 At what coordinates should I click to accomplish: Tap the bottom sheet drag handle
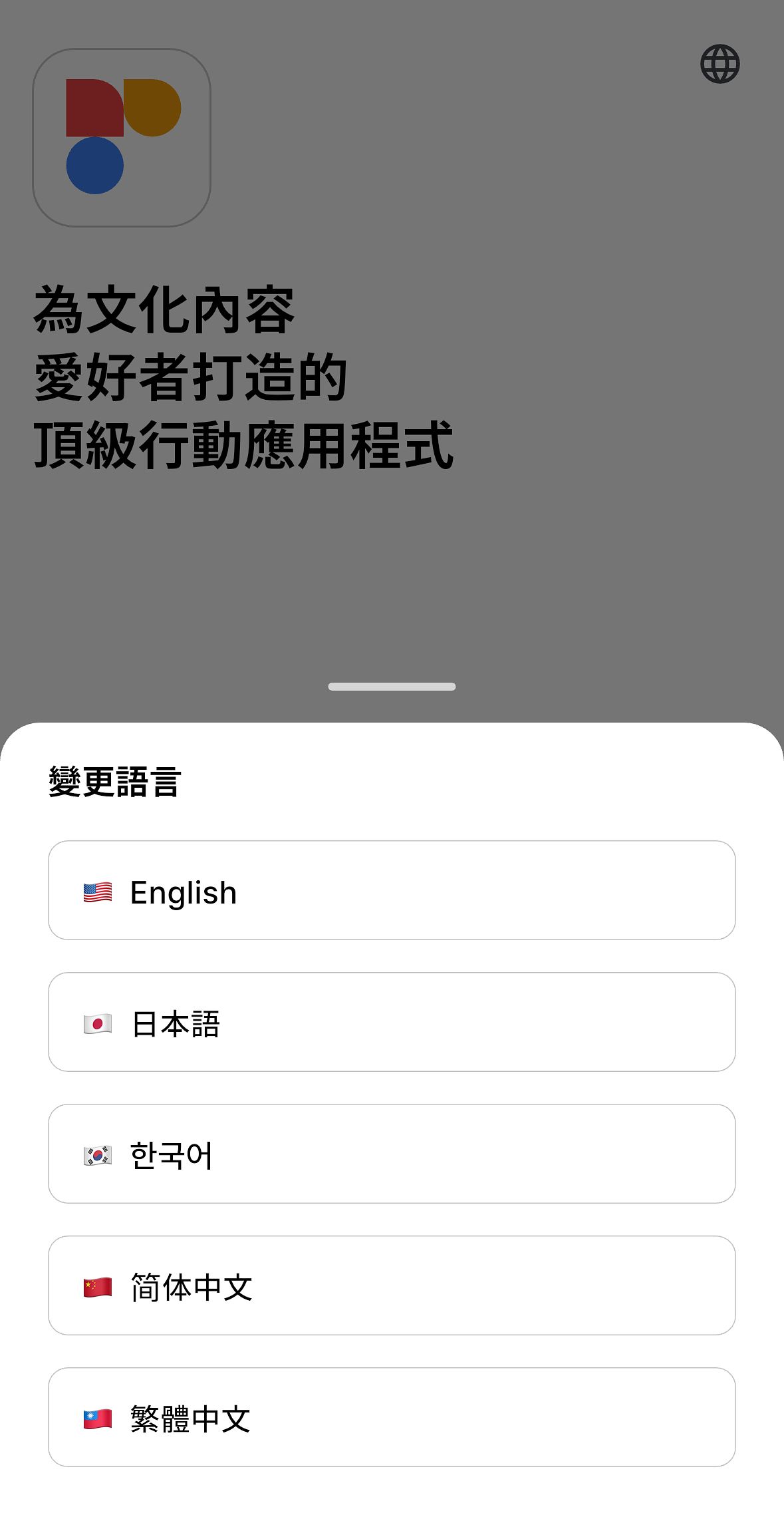392,687
